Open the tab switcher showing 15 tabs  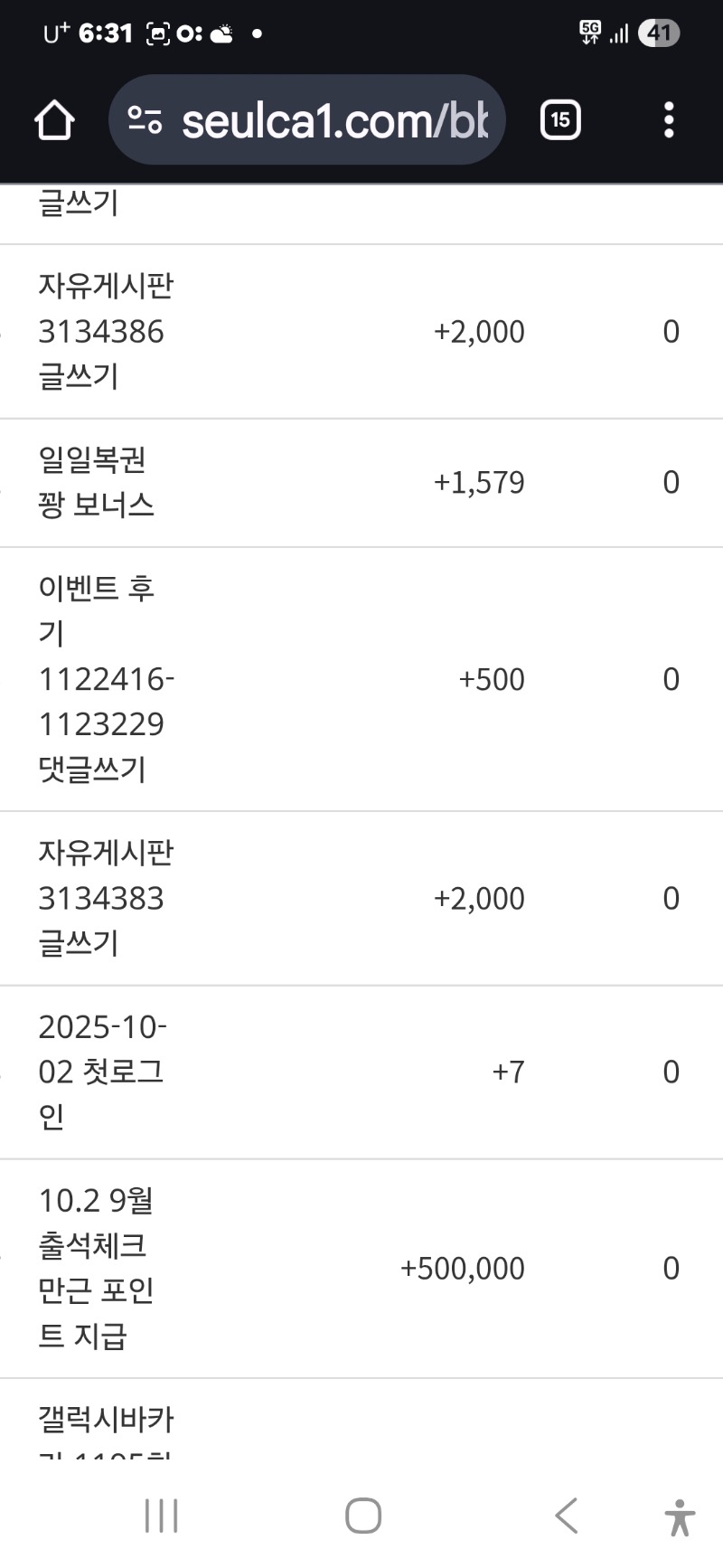(560, 120)
